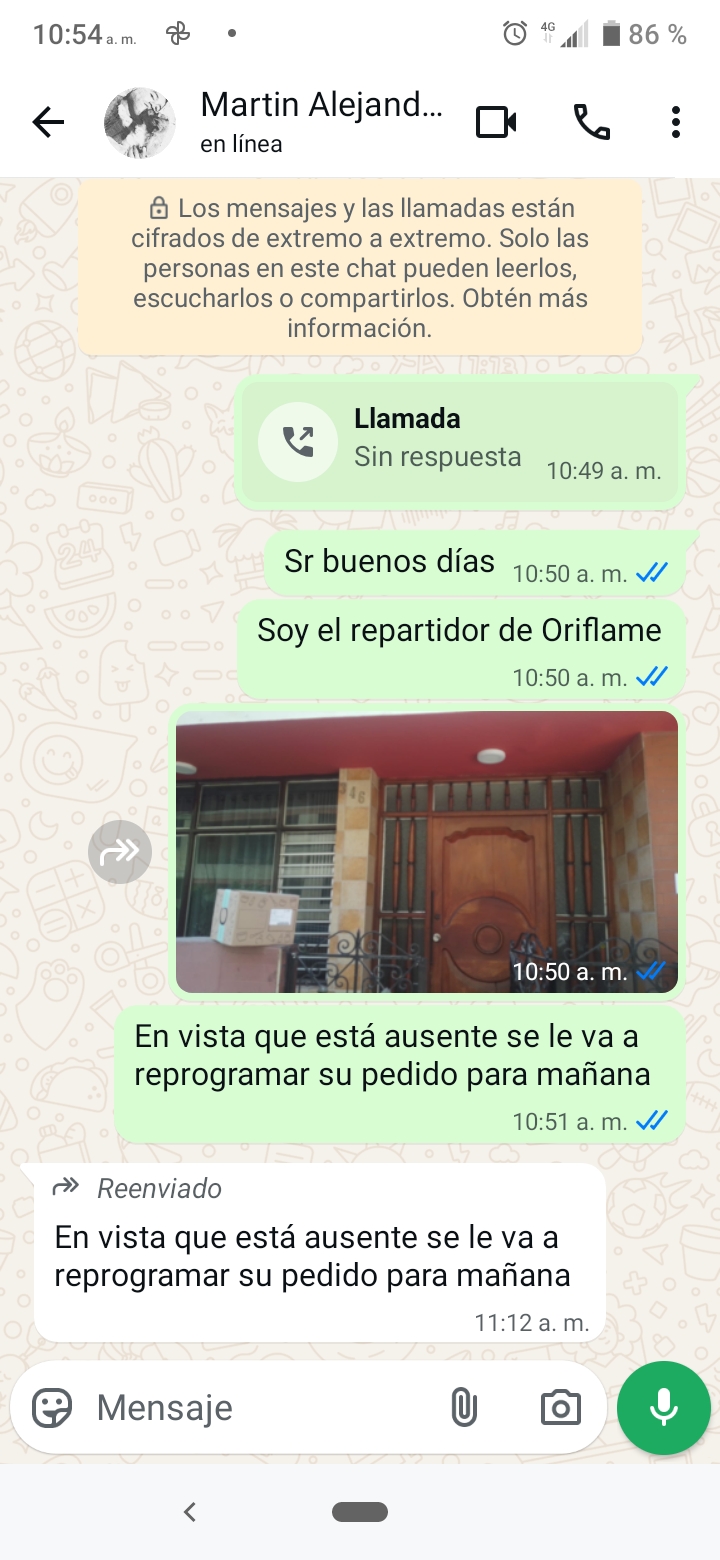Open the sent house photo

(x=427, y=851)
